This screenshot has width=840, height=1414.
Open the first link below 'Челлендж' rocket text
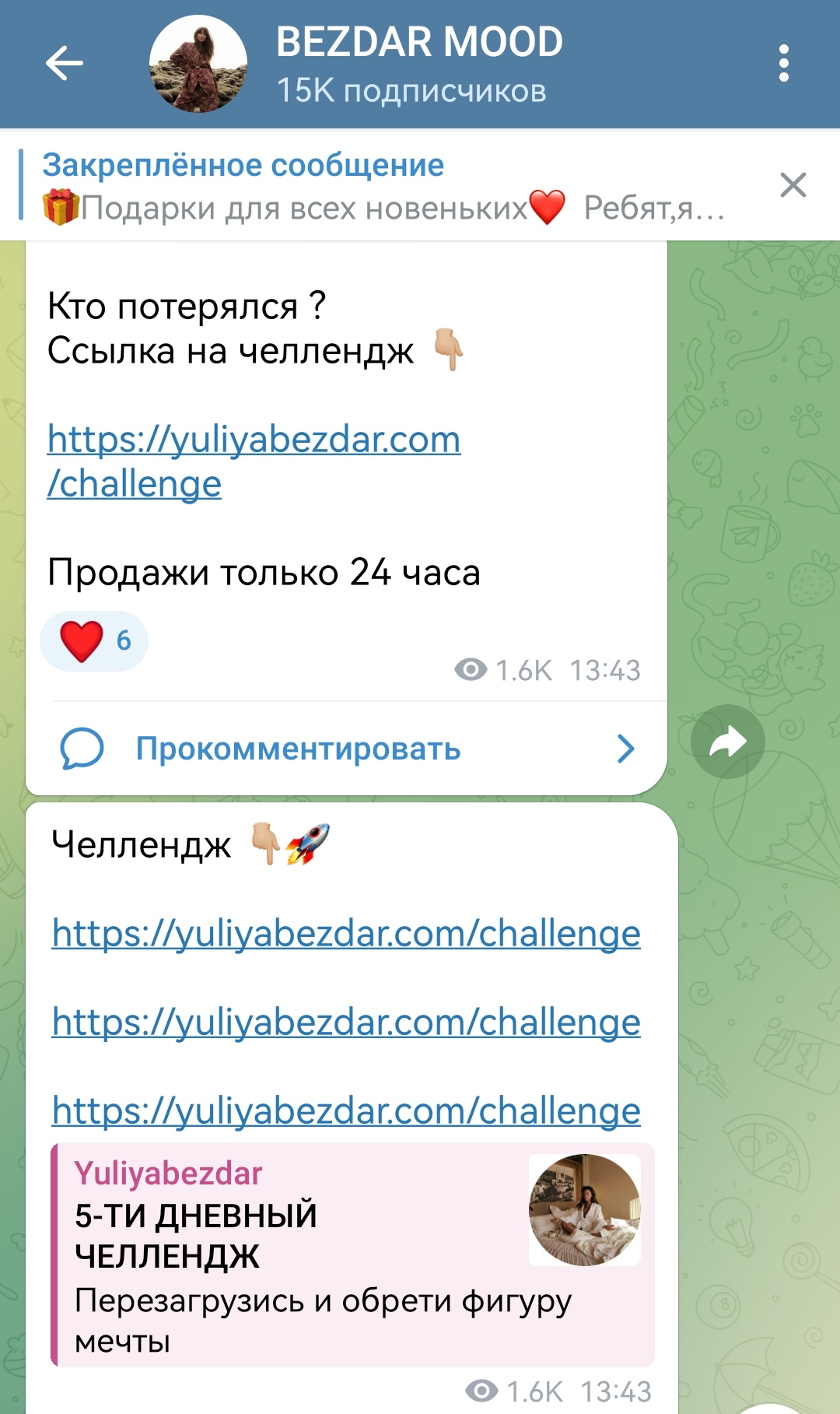[x=346, y=933]
